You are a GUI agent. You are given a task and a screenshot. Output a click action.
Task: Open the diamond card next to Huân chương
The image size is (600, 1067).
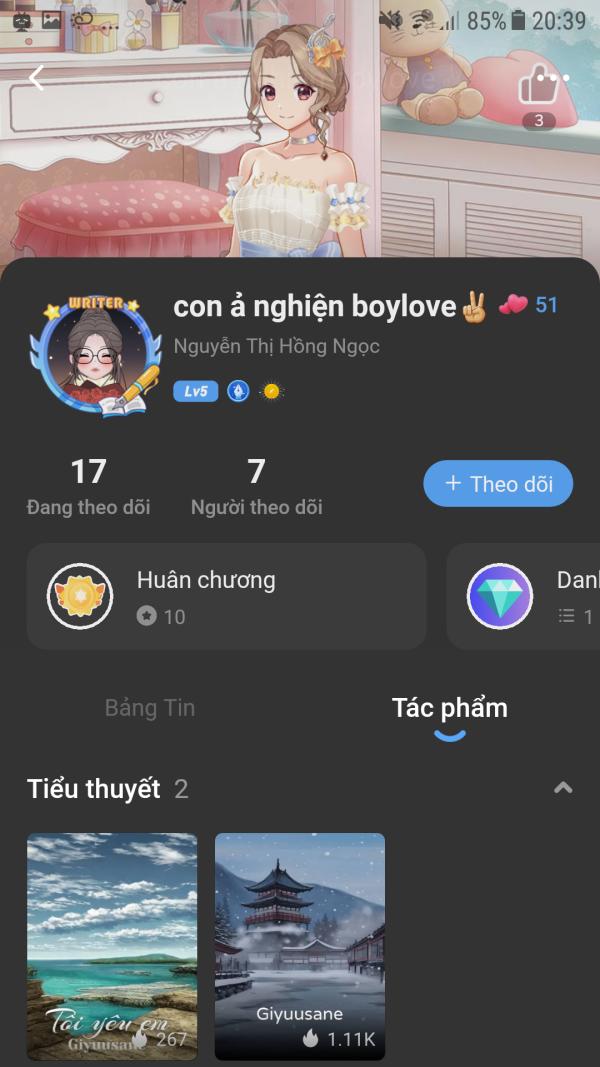[x=524, y=596]
